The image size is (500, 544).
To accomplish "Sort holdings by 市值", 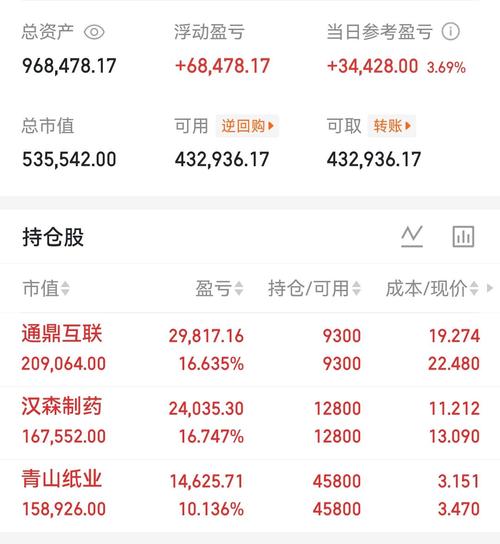I will (x=46, y=288).
